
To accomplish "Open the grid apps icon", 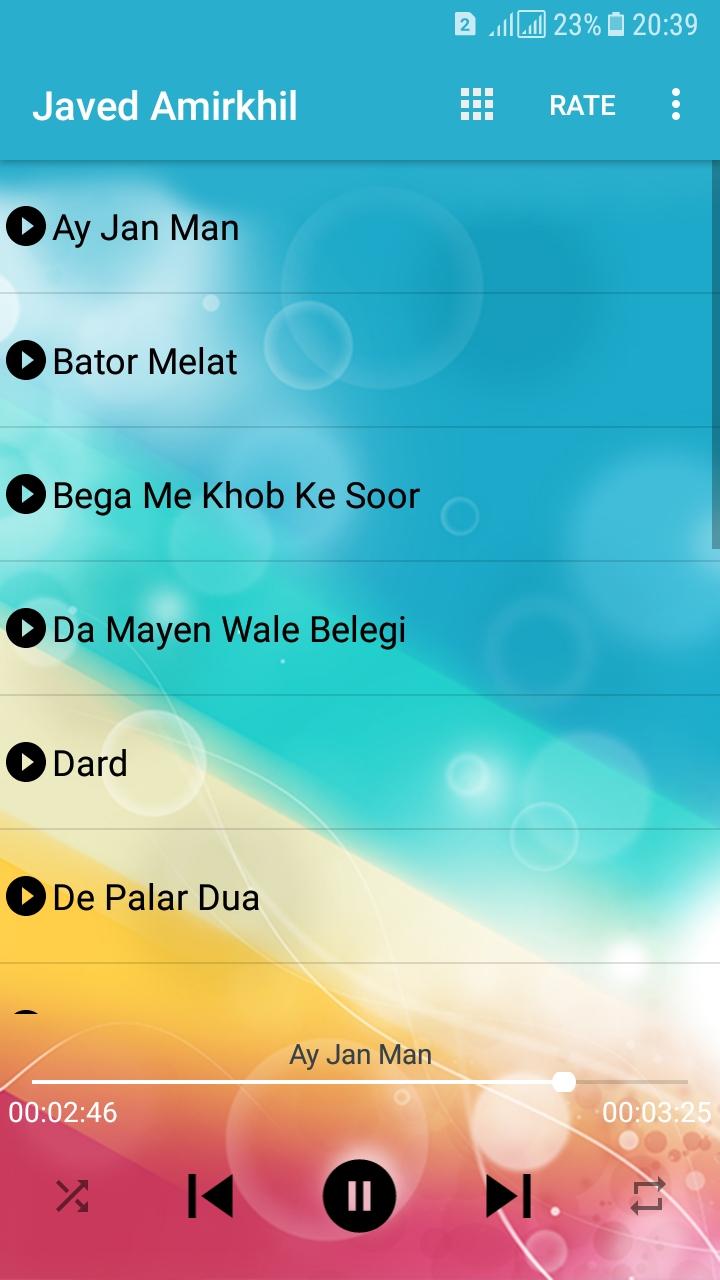I will click(x=477, y=105).
